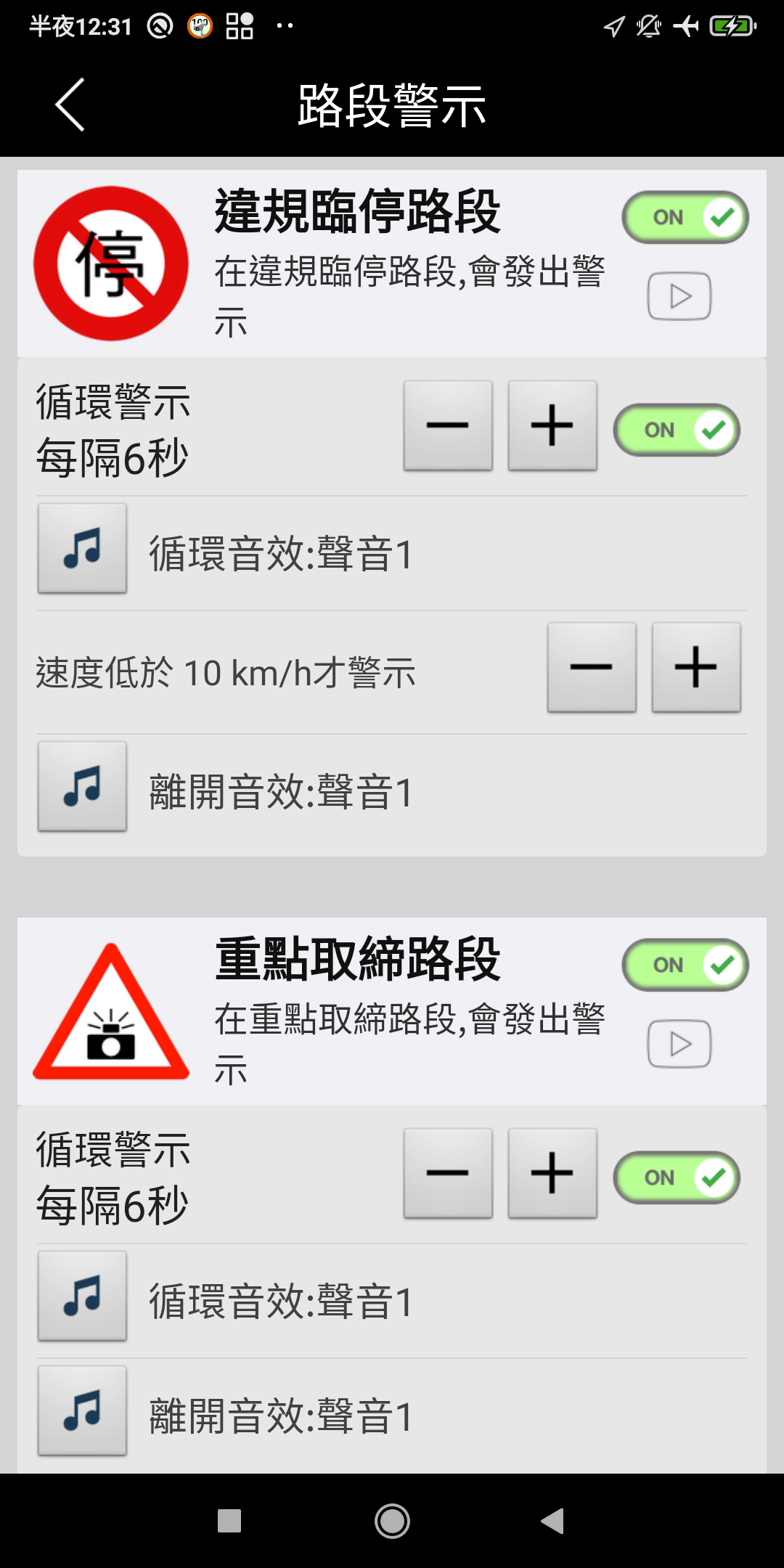Increase loop interval under 重點取締路段
The image size is (784, 1568).
pyautogui.click(x=552, y=1173)
